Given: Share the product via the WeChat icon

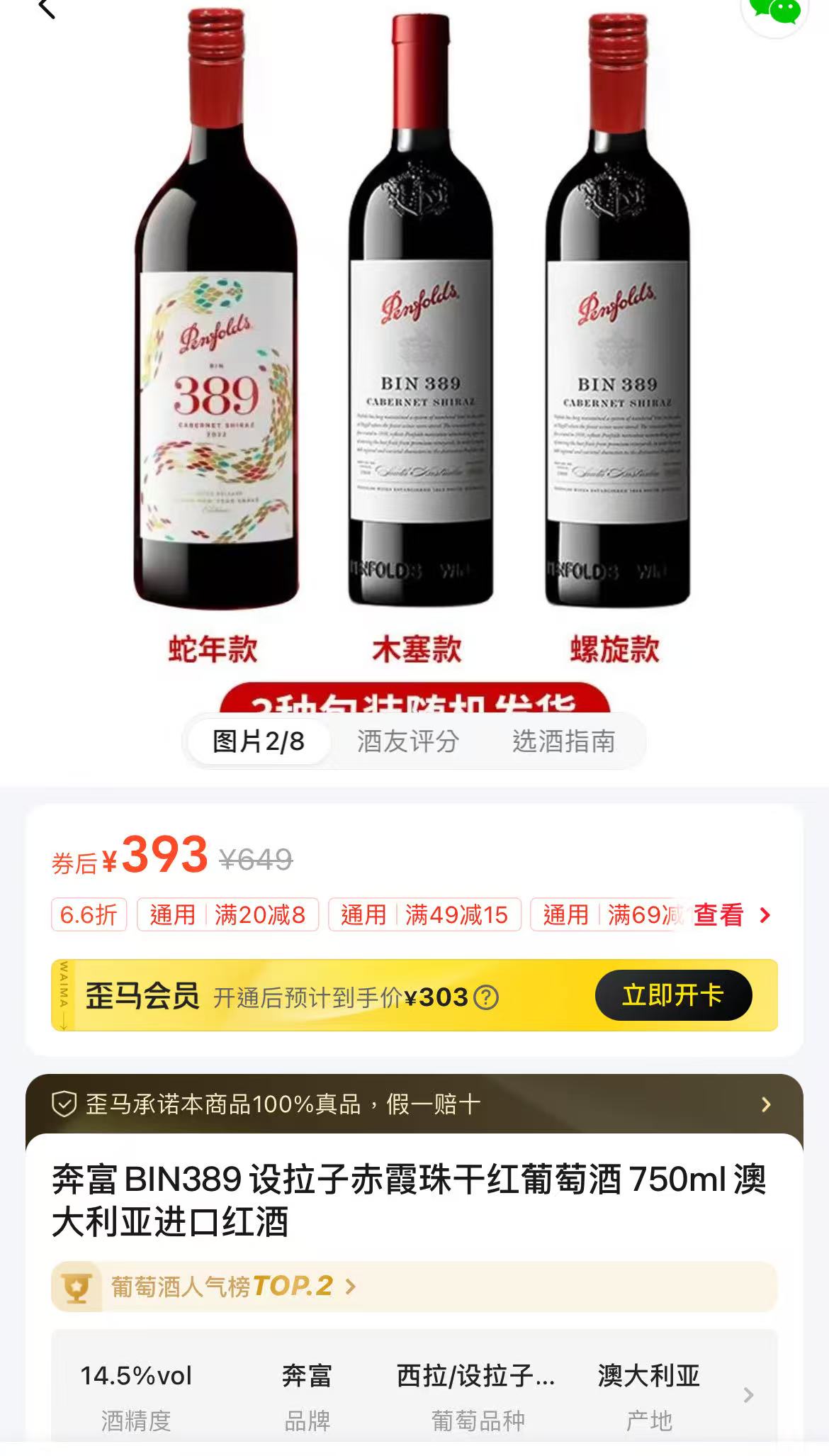Looking at the screenshot, I should (x=775, y=11).
